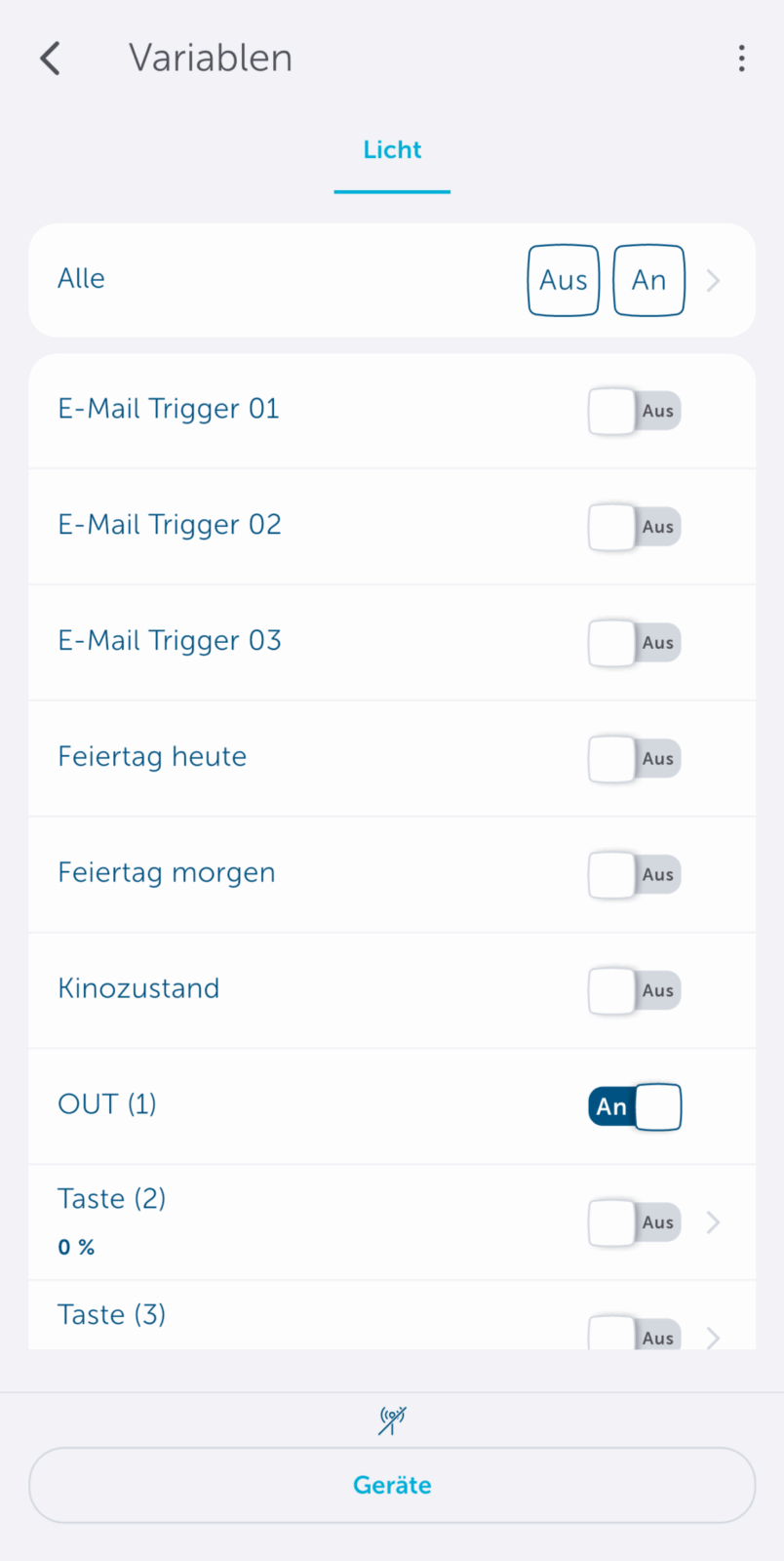Activate the Feiertag heute toggle

tap(634, 759)
